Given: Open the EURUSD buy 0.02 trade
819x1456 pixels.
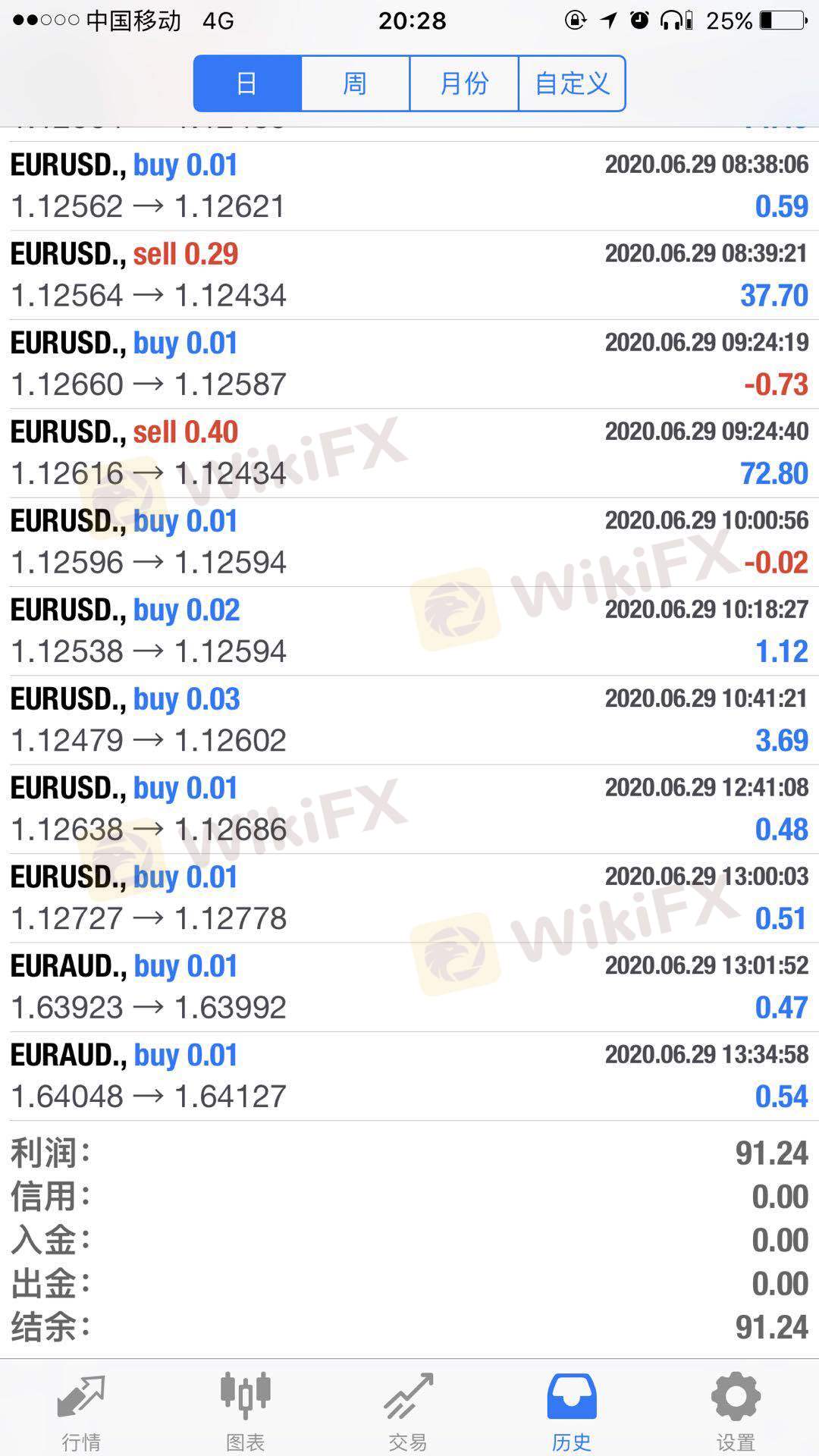Looking at the screenshot, I should coord(409,631).
